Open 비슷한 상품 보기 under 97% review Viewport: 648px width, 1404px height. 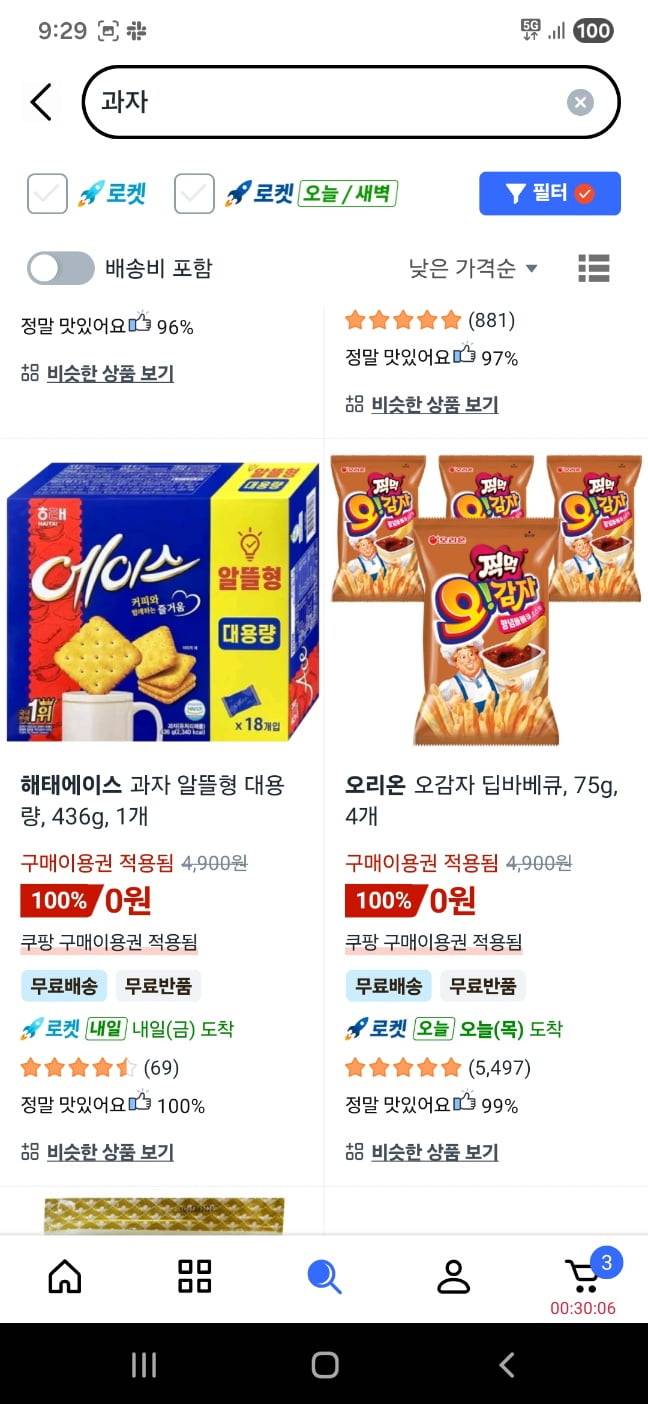click(434, 405)
